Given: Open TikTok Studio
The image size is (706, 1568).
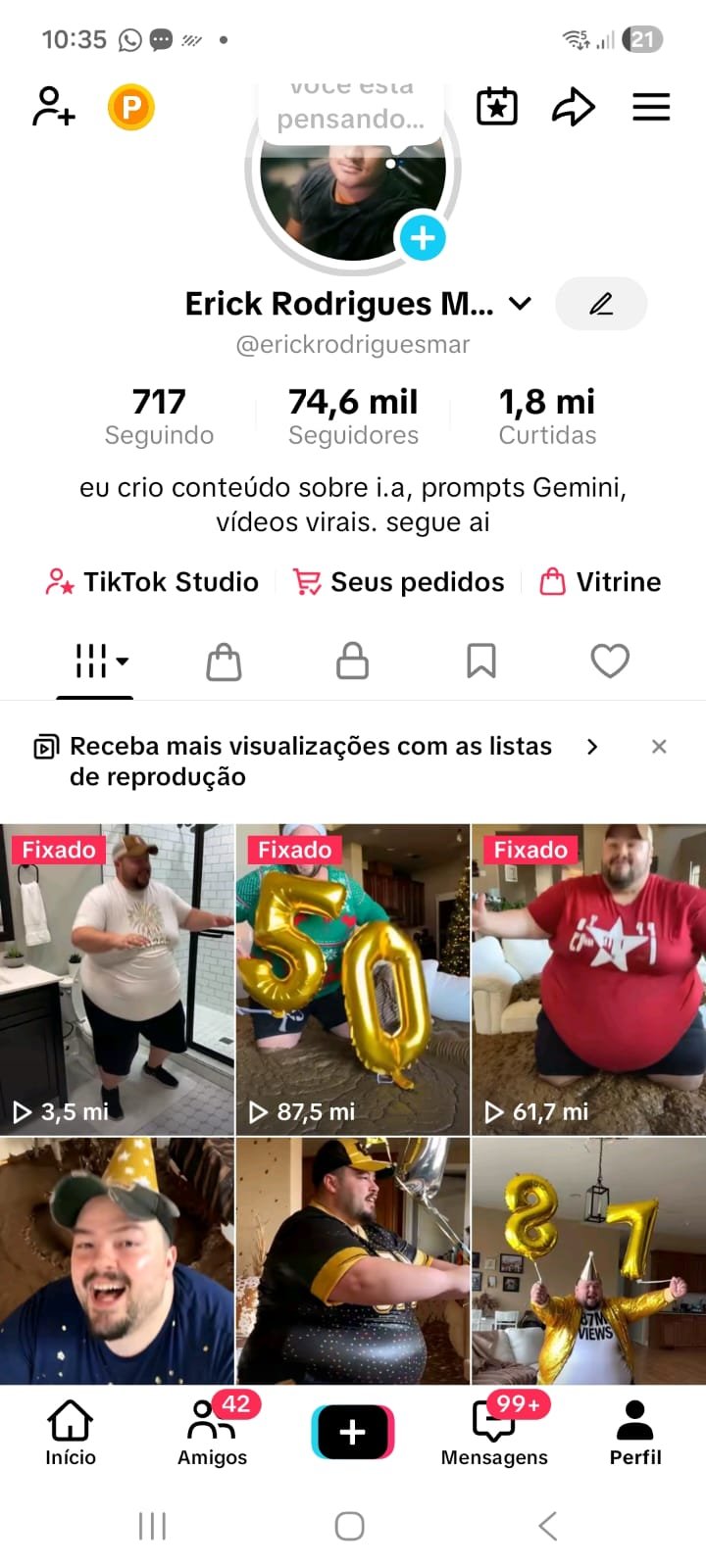Looking at the screenshot, I should point(153,582).
